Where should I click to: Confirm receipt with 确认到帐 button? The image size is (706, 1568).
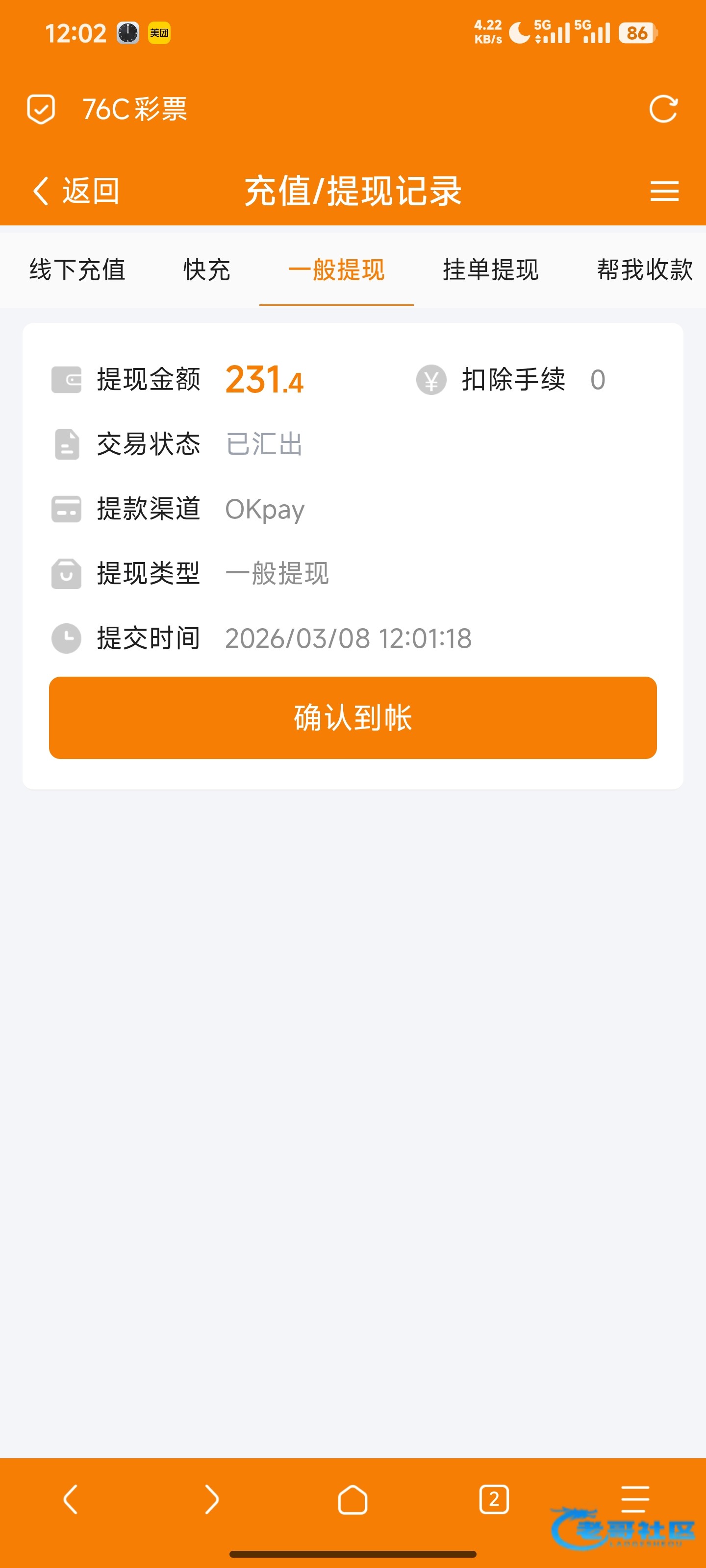[x=353, y=718]
